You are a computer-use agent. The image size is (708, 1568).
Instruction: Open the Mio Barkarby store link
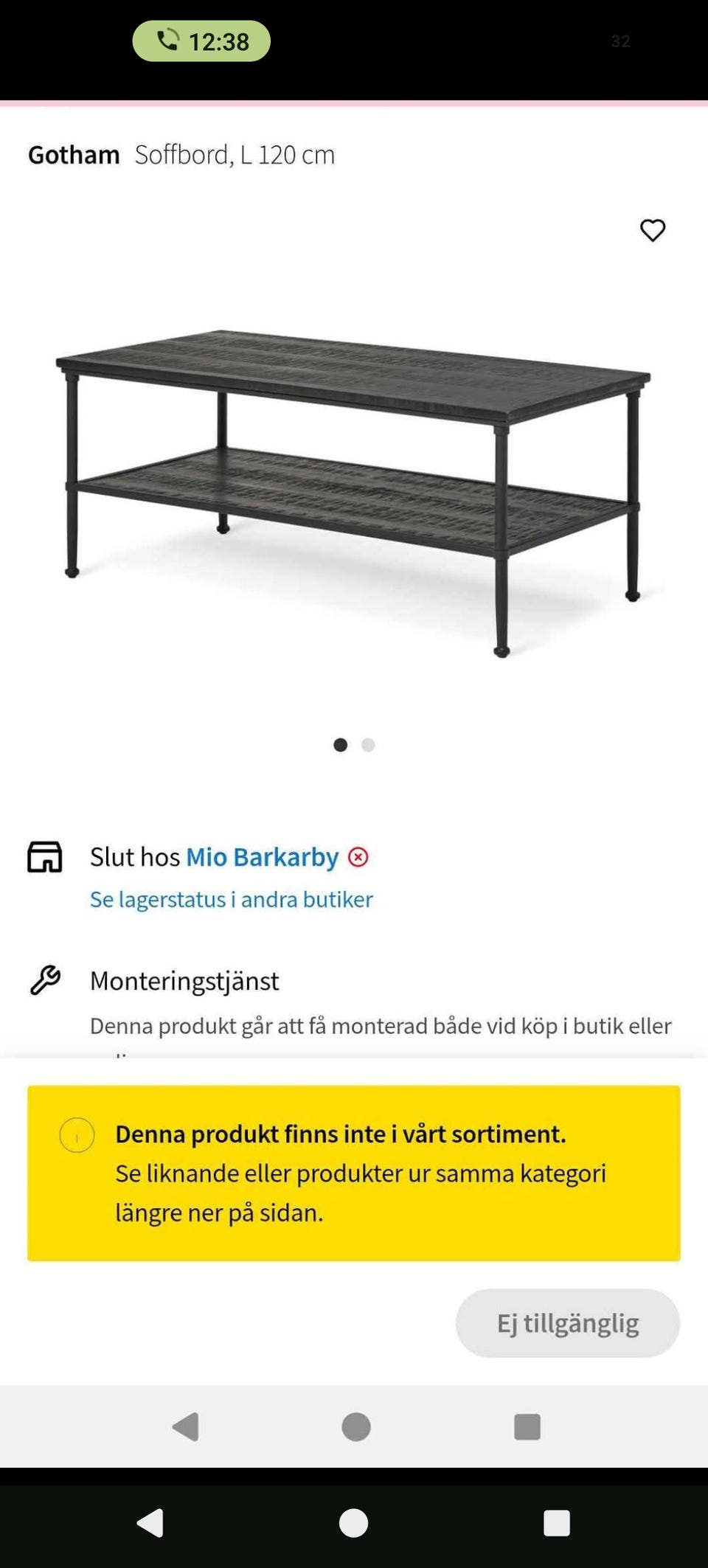click(263, 858)
